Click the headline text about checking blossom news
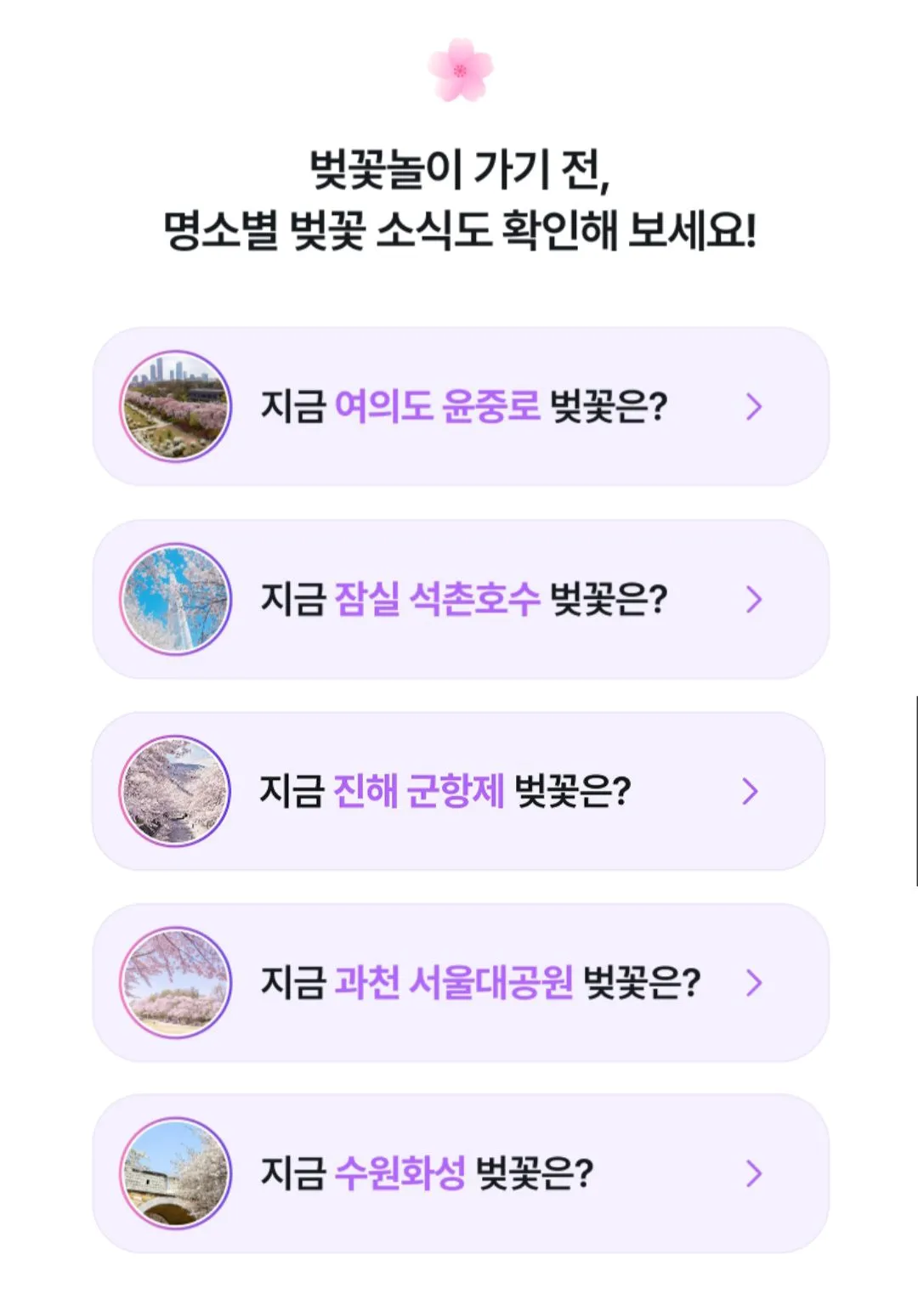 [x=459, y=197]
